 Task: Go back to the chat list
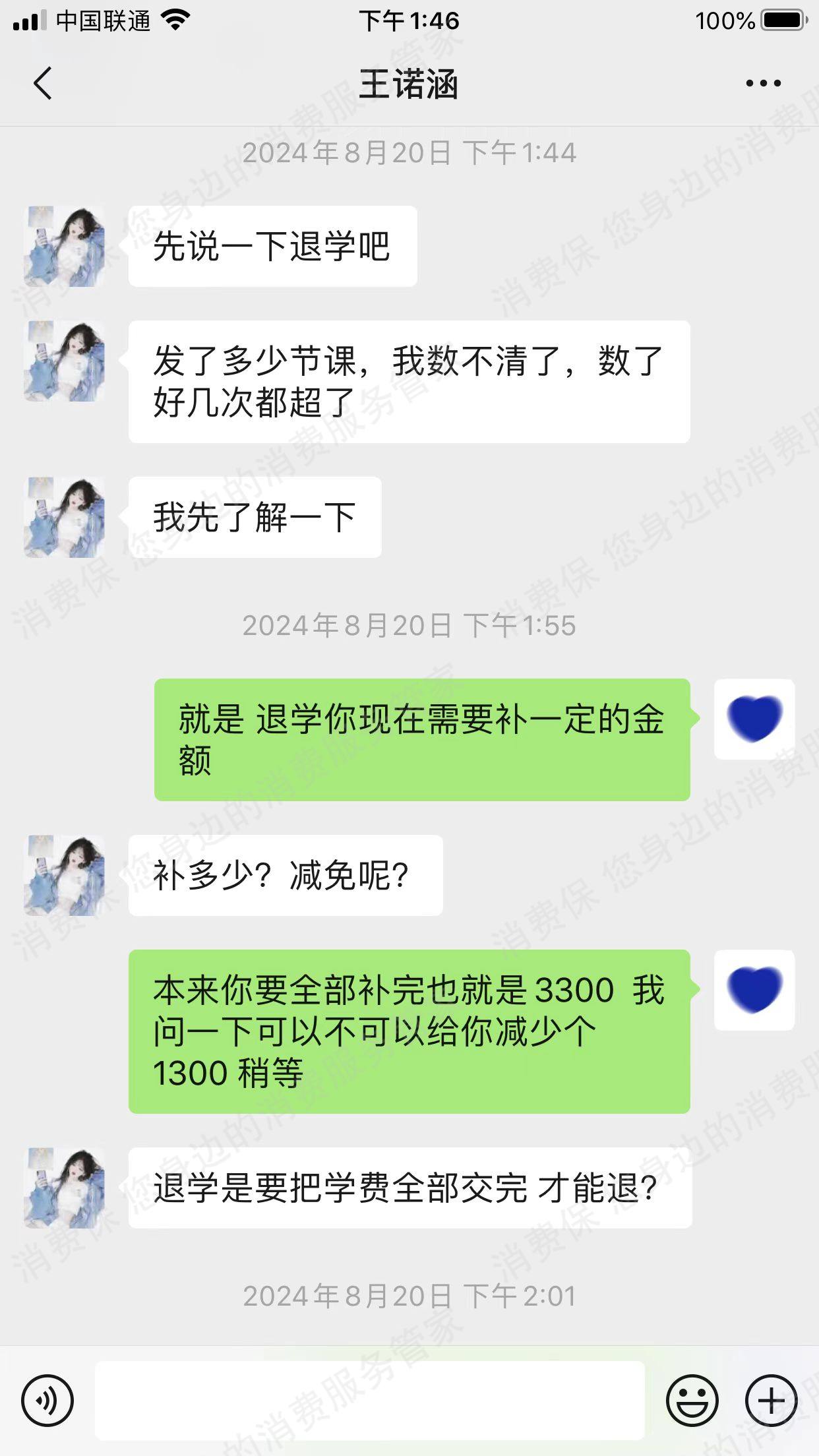[x=43, y=84]
